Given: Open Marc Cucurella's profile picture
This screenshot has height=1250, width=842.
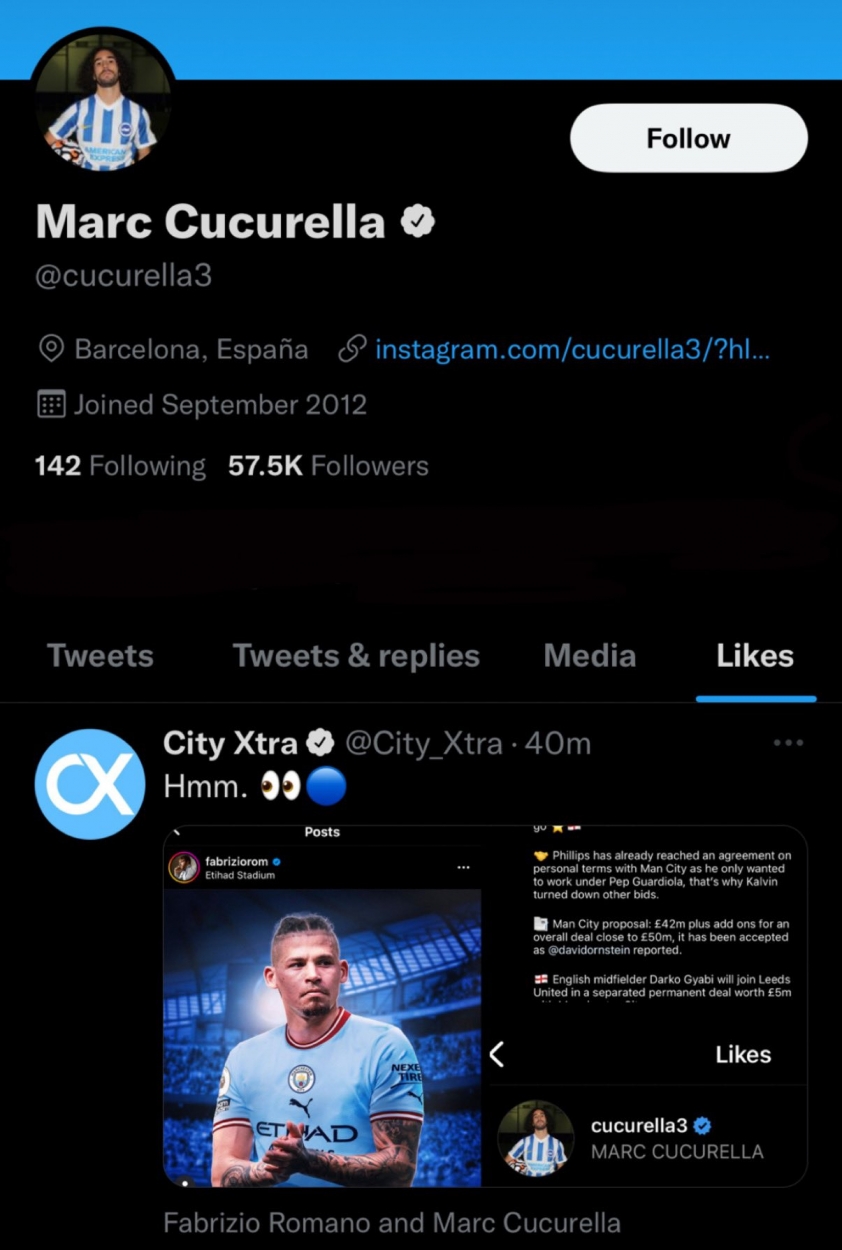Looking at the screenshot, I should [x=102, y=105].
